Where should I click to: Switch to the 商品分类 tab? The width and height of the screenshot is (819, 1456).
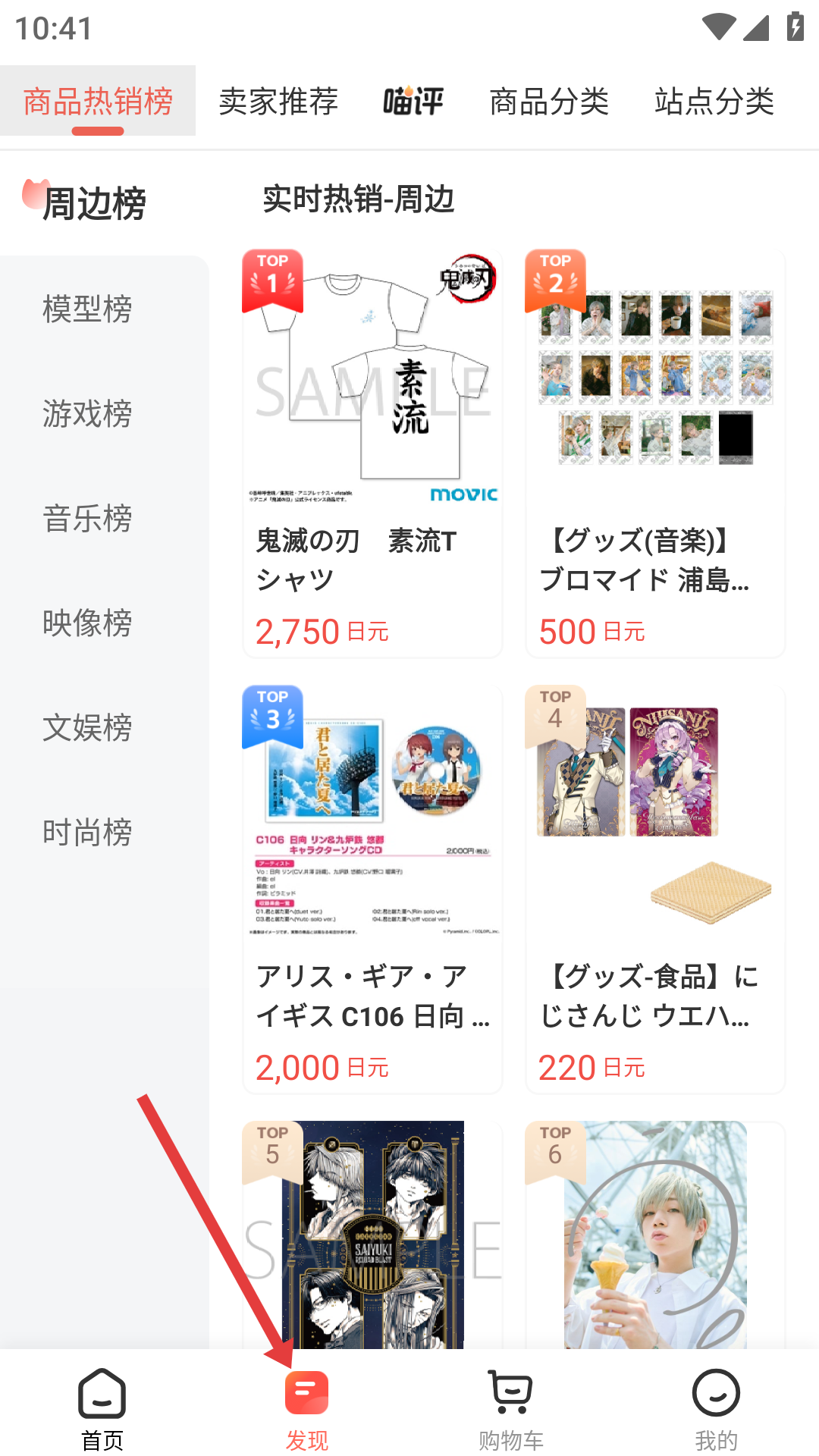click(x=549, y=101)
